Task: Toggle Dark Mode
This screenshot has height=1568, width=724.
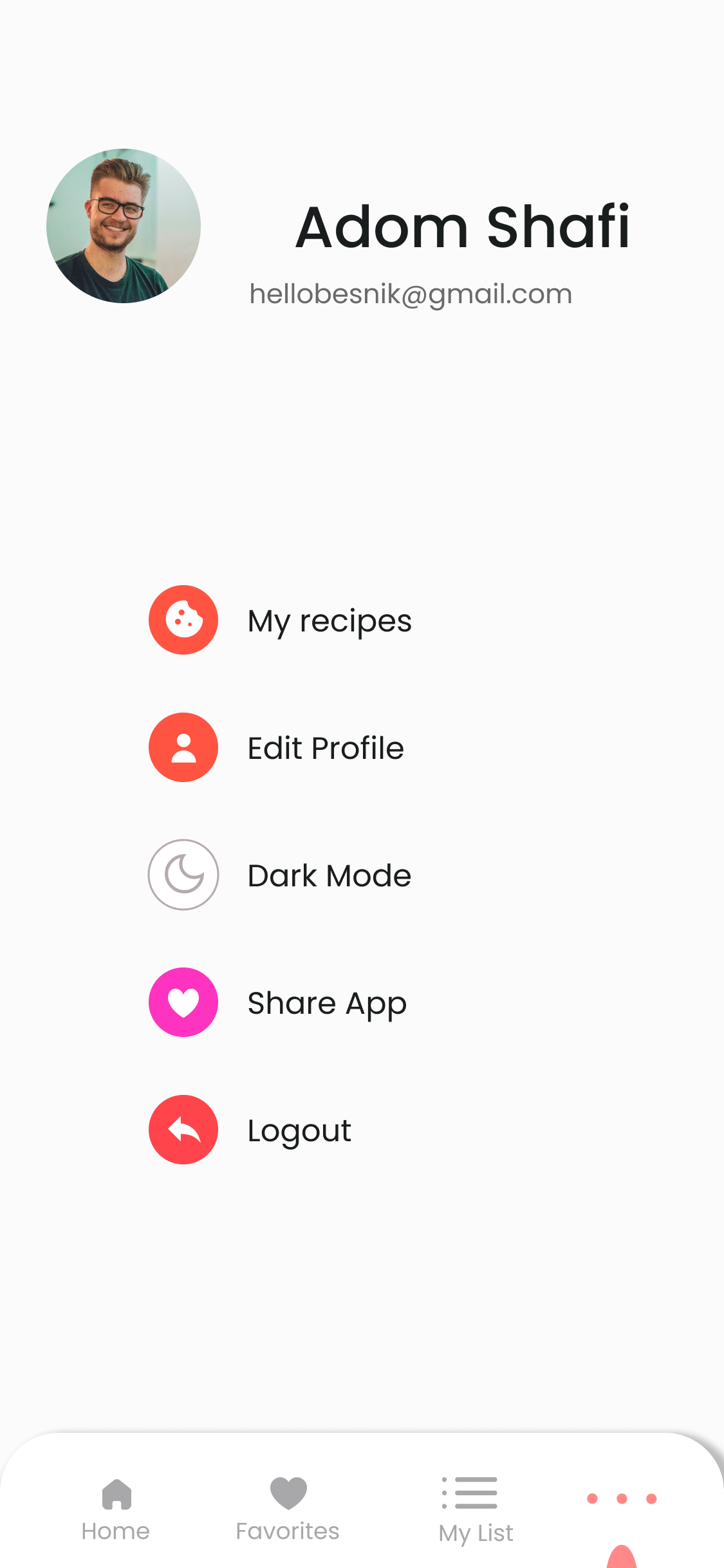Action: pyautogui.click(x=280, y=875)
